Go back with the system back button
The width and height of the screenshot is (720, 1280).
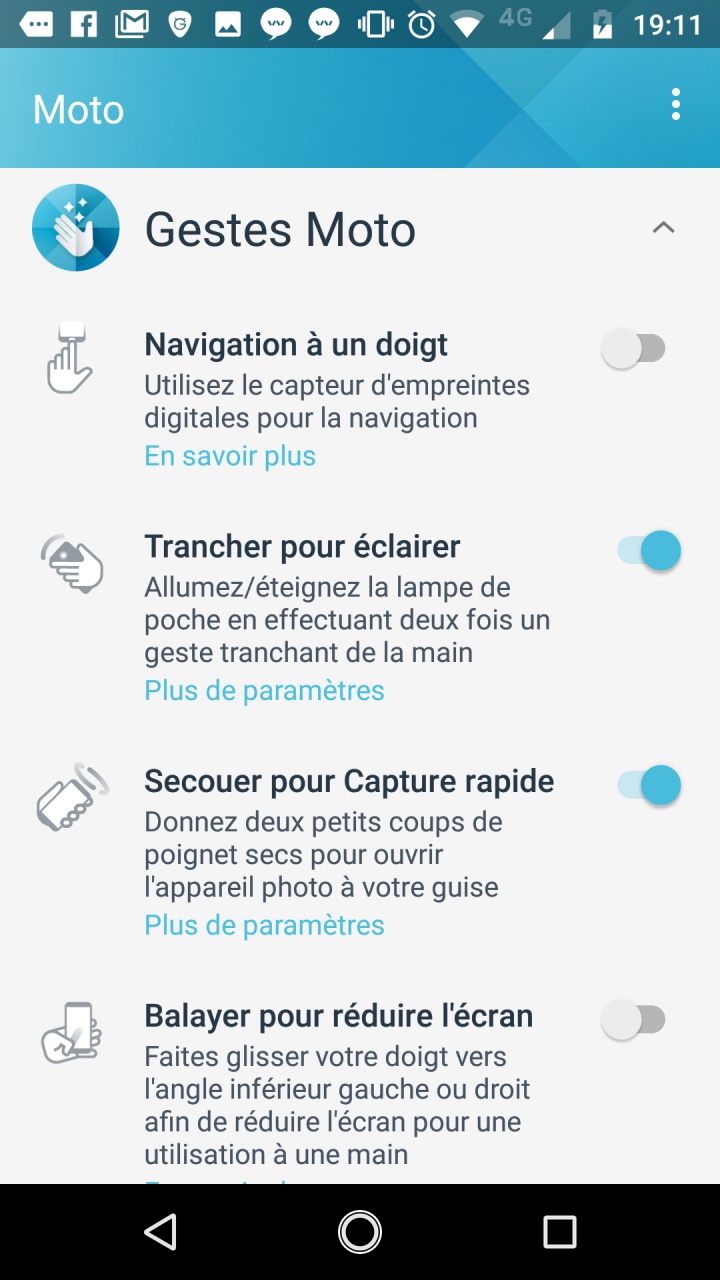click(x=161, y=1232)
